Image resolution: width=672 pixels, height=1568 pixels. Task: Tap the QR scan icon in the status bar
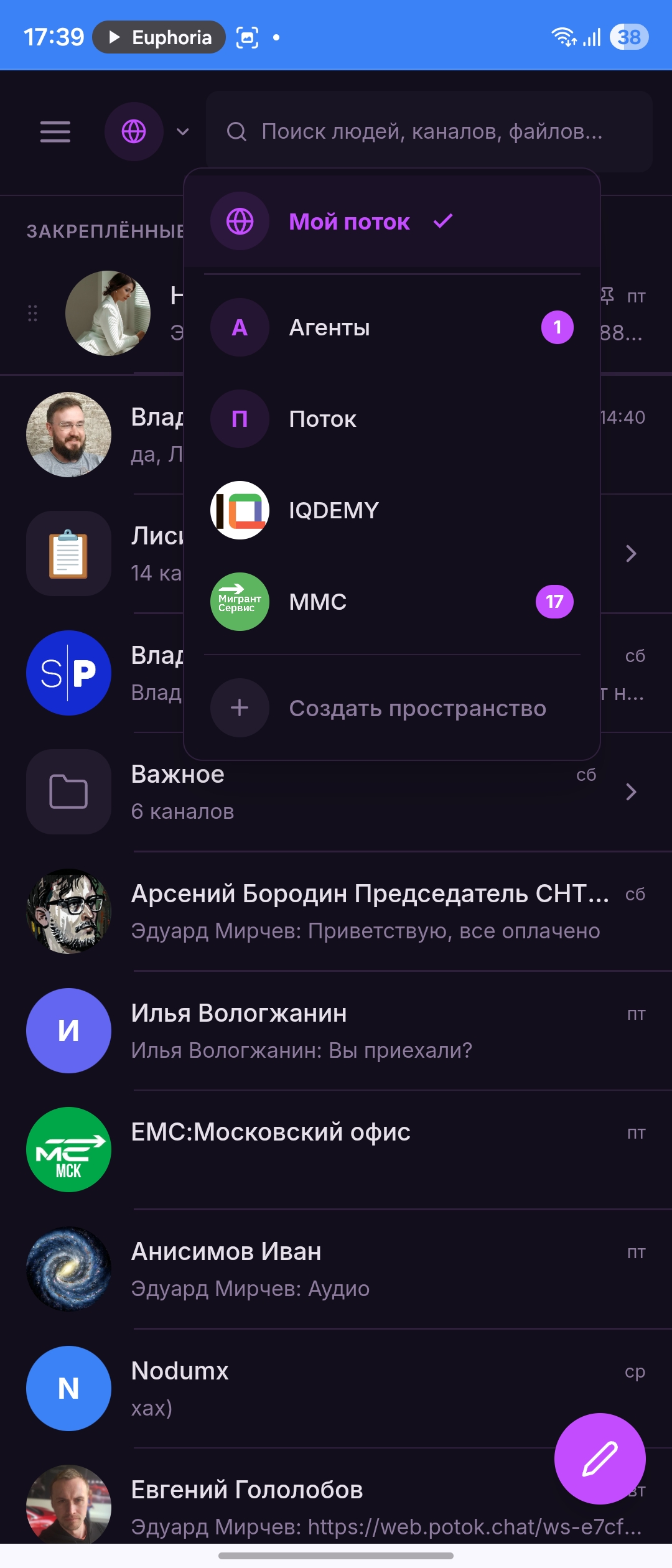pyautogui.click(x=247, y=37)
